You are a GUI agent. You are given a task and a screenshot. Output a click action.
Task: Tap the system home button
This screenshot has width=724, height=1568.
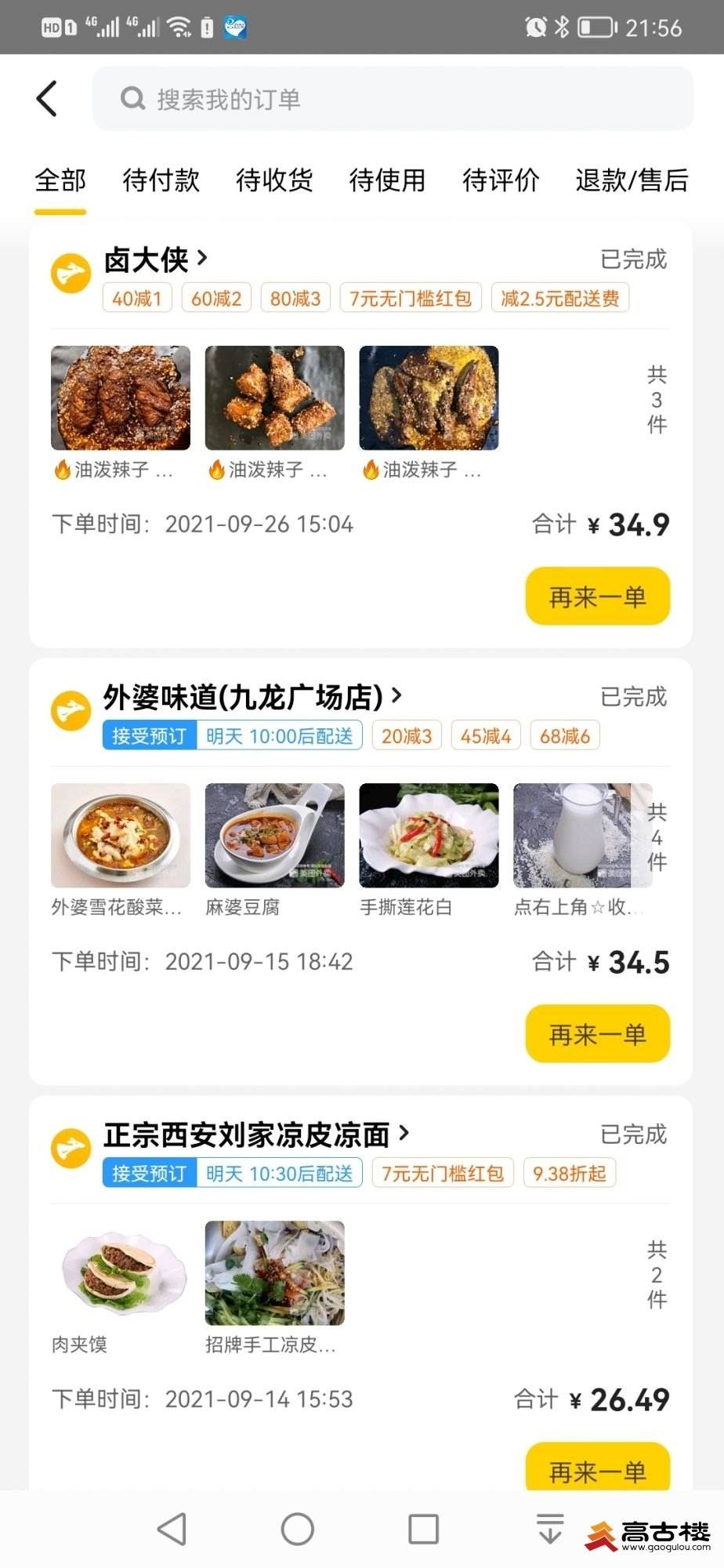point(298,1529)
